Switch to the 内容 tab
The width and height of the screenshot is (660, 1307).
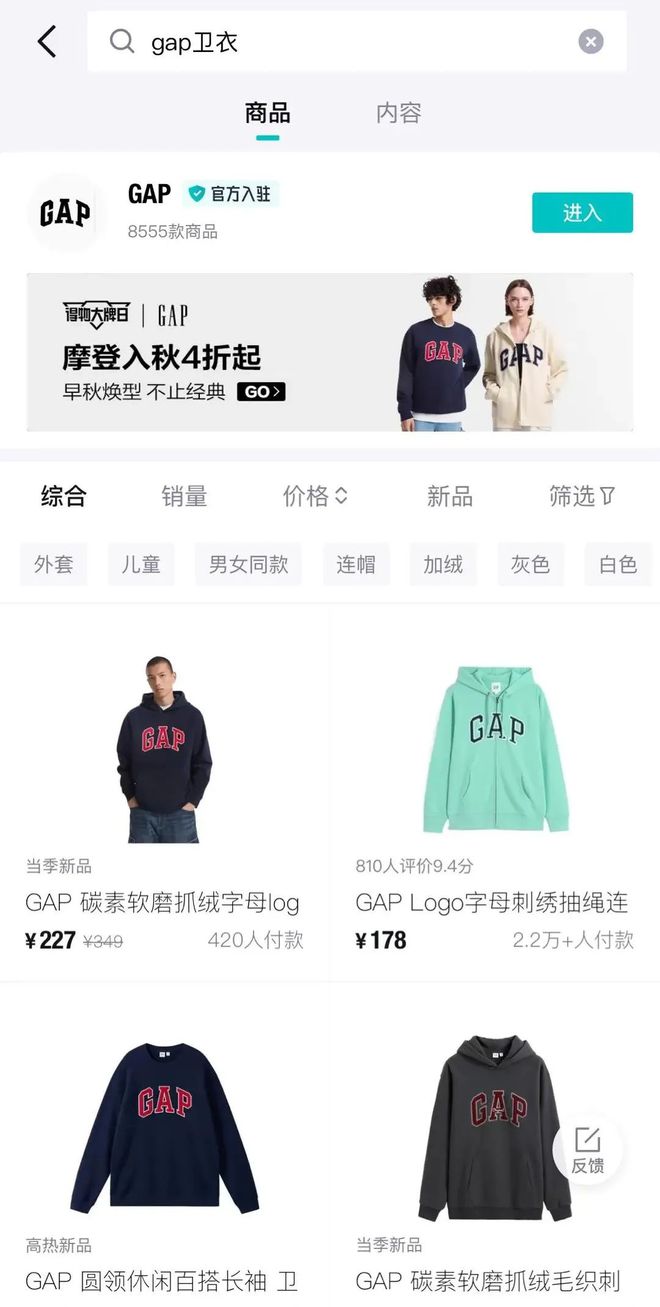click(x=398, y=113)
